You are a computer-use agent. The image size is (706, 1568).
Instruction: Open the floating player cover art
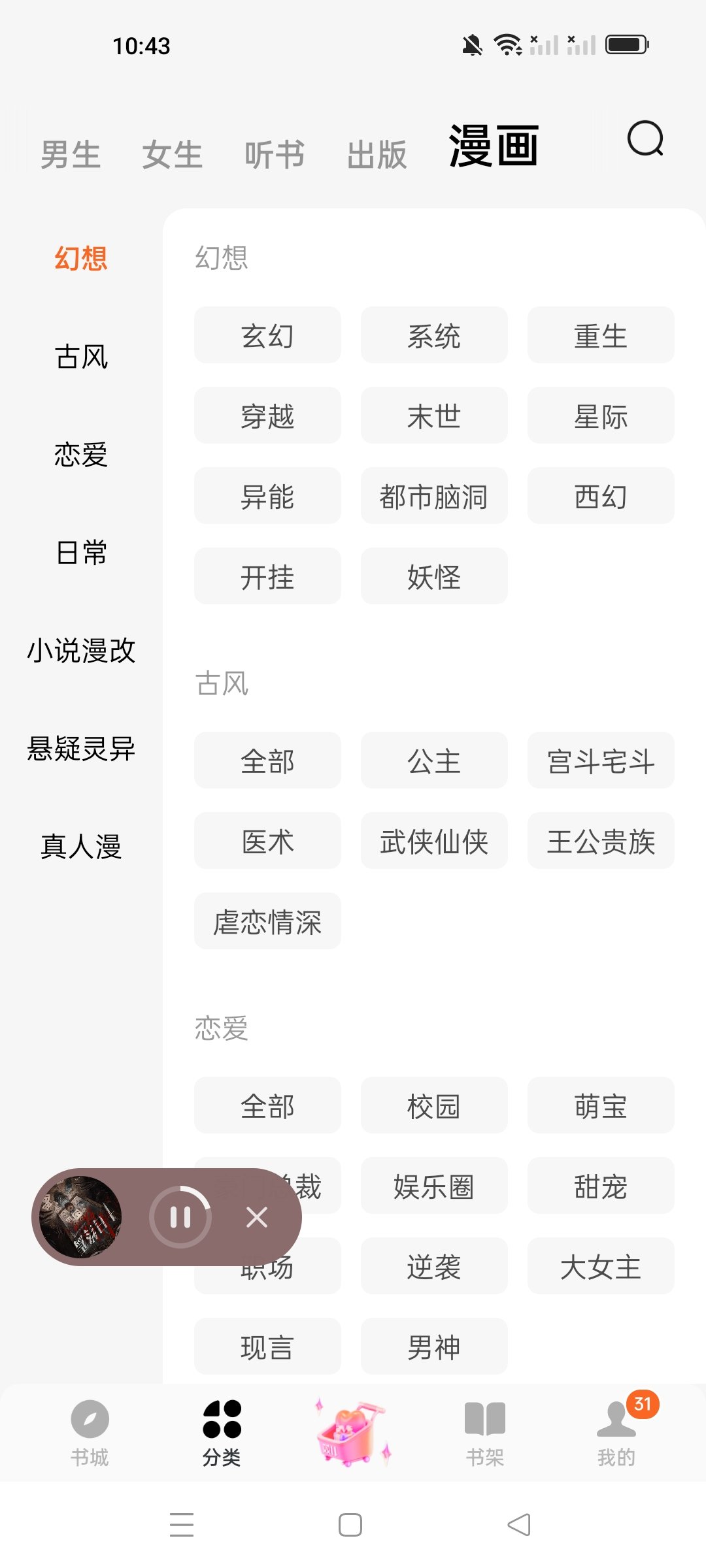point(80,1217)
